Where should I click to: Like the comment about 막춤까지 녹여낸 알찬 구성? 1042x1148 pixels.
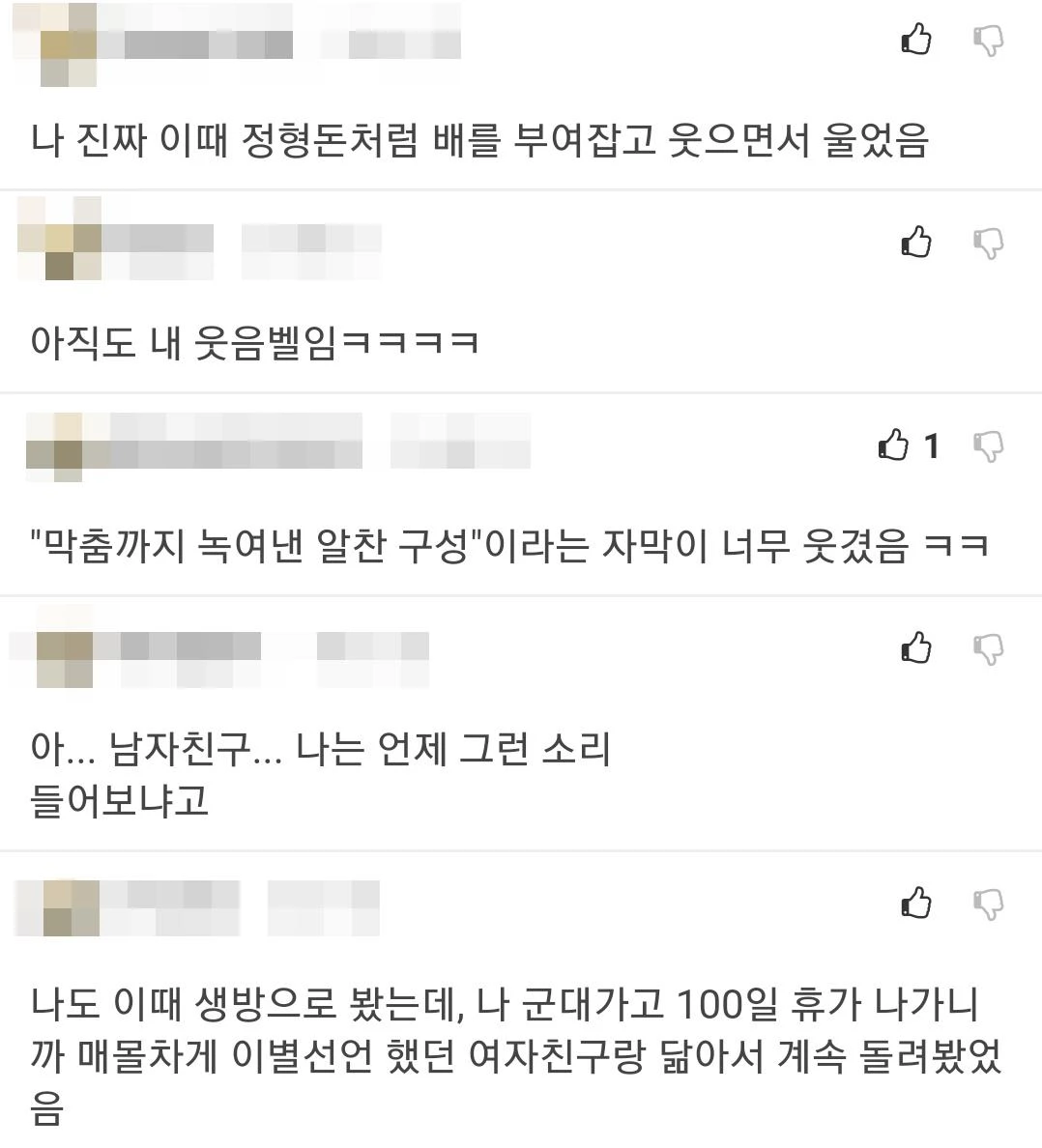pyautogui.click(x=893, y=445)
